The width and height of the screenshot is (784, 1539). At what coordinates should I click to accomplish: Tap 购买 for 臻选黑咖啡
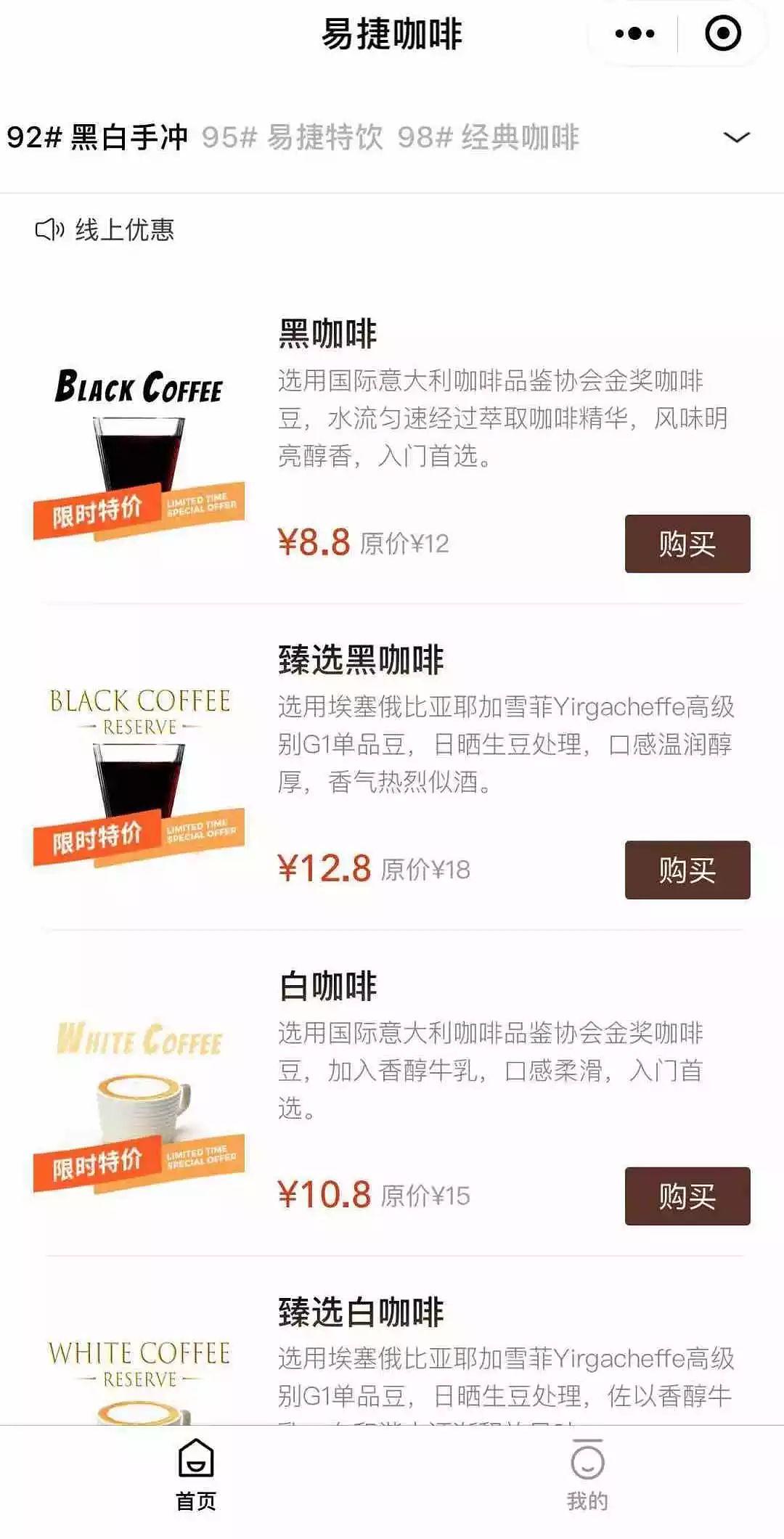687,870
